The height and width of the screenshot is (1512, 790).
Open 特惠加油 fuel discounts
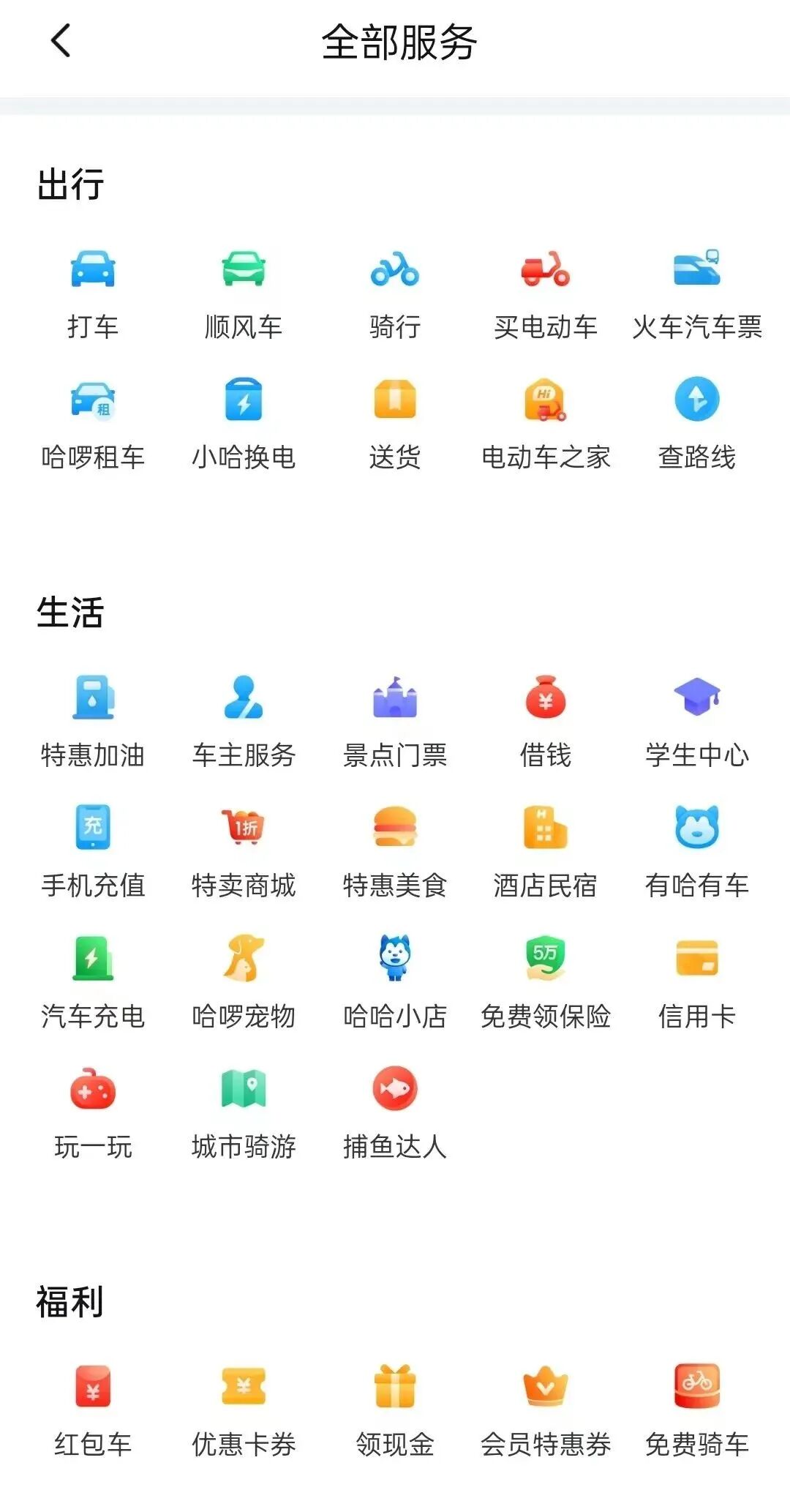[x=93, y=721]
